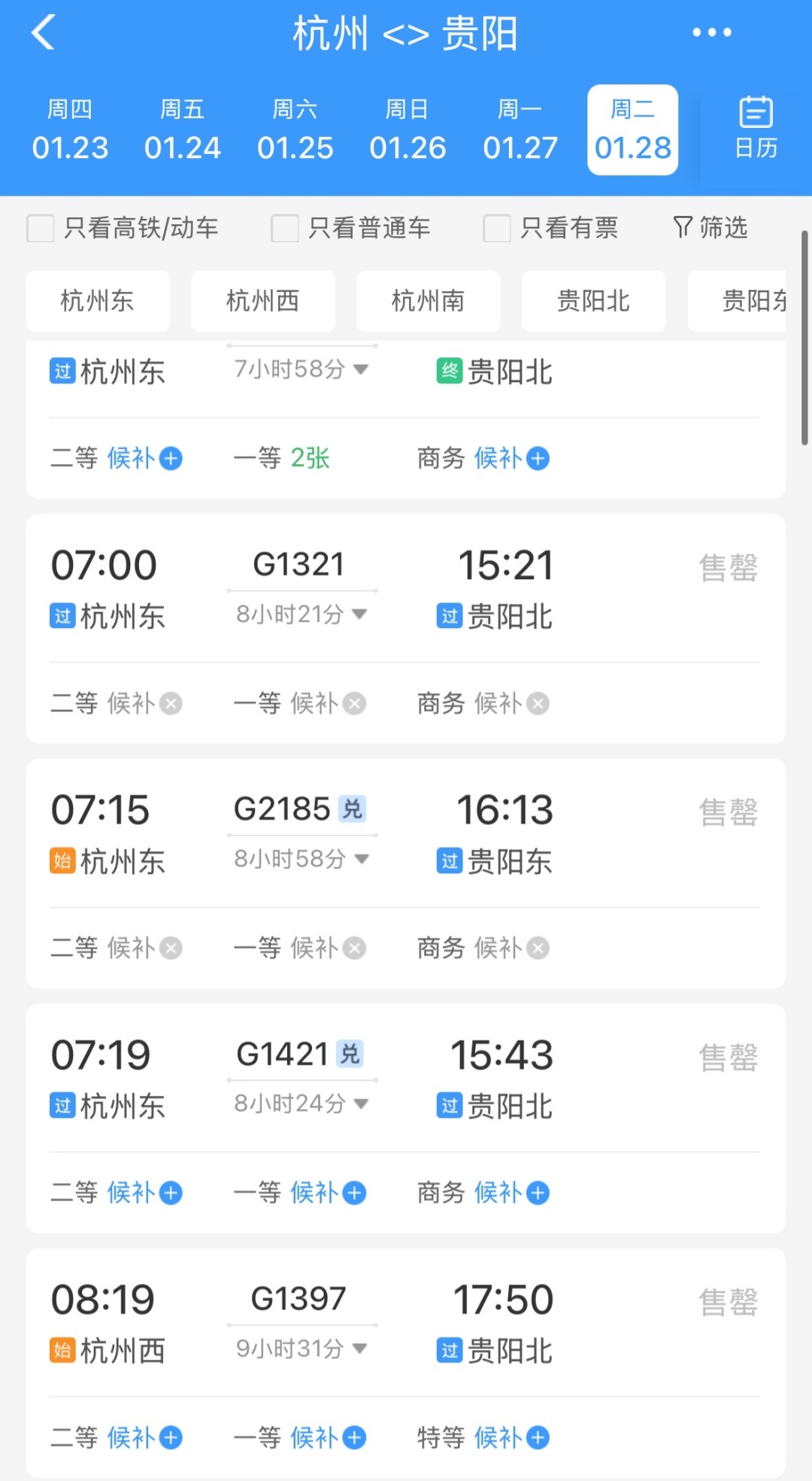The image size is (812, 1481).
Task: Enable the 只看高铁/动车 checkbox
Action: tap(39, 228)
